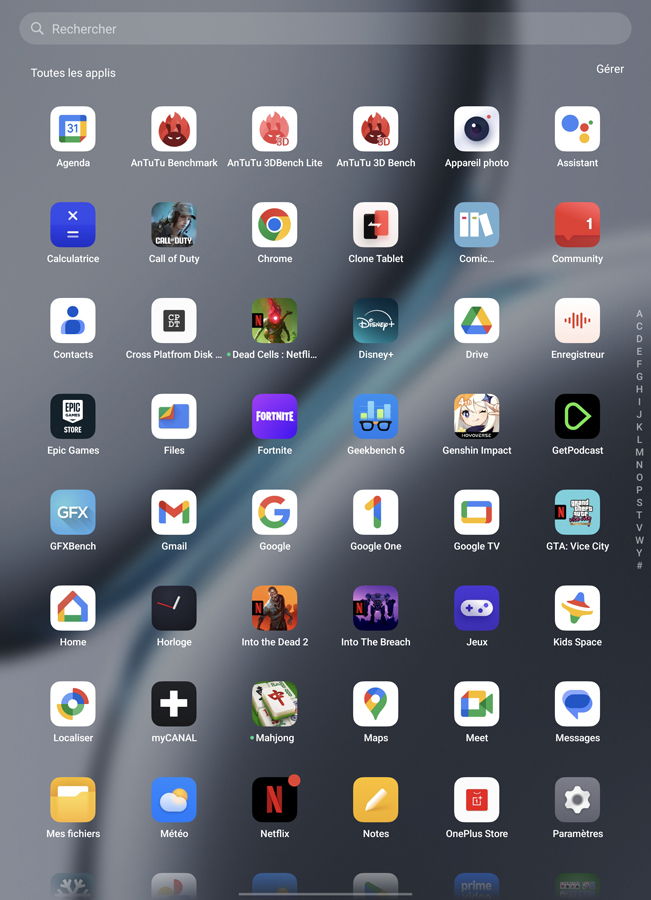Open the Gérer option

tap(610, 69)
